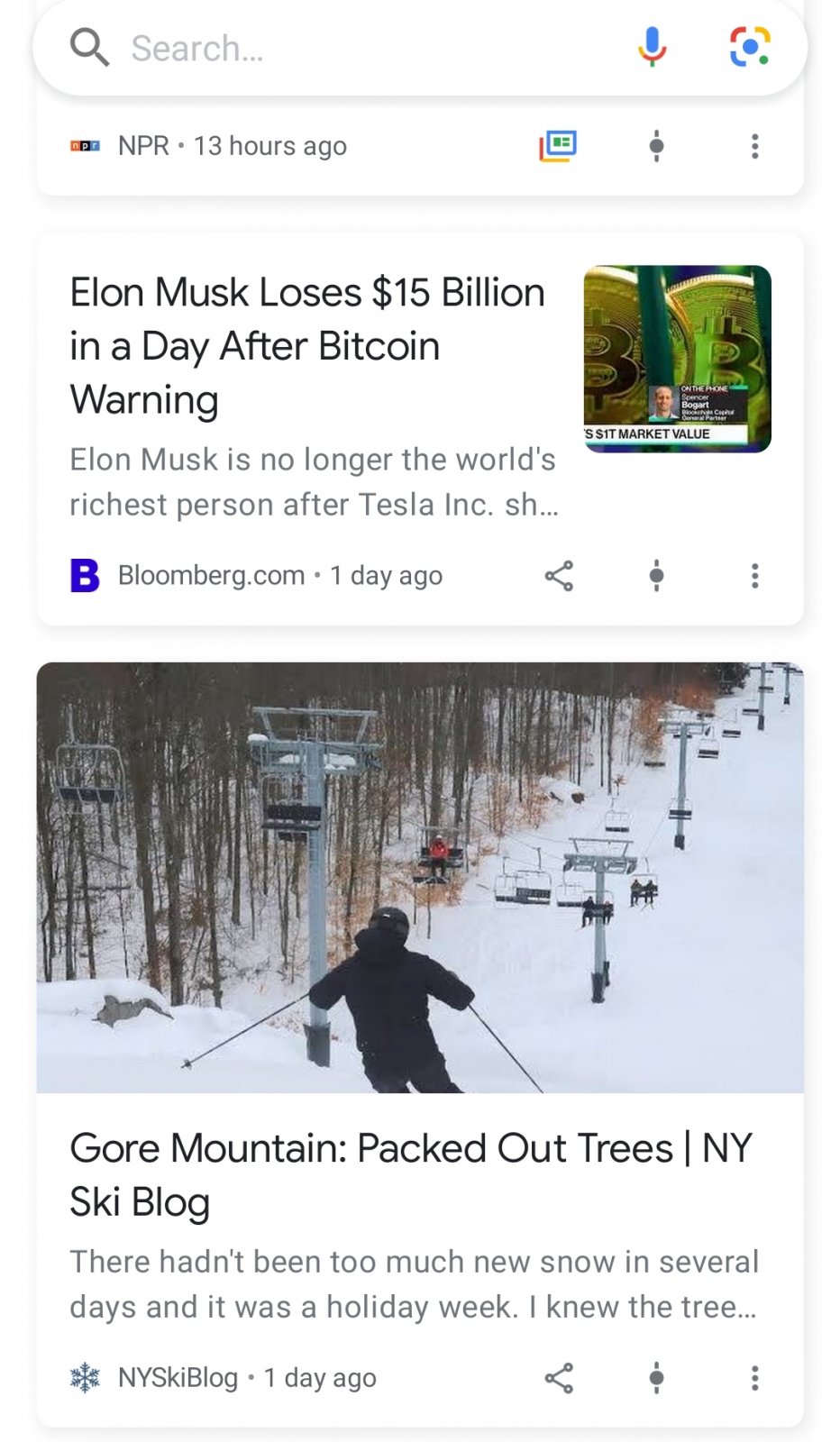Adjust interest level for the Bloomberg story

(x=656, y=576)
